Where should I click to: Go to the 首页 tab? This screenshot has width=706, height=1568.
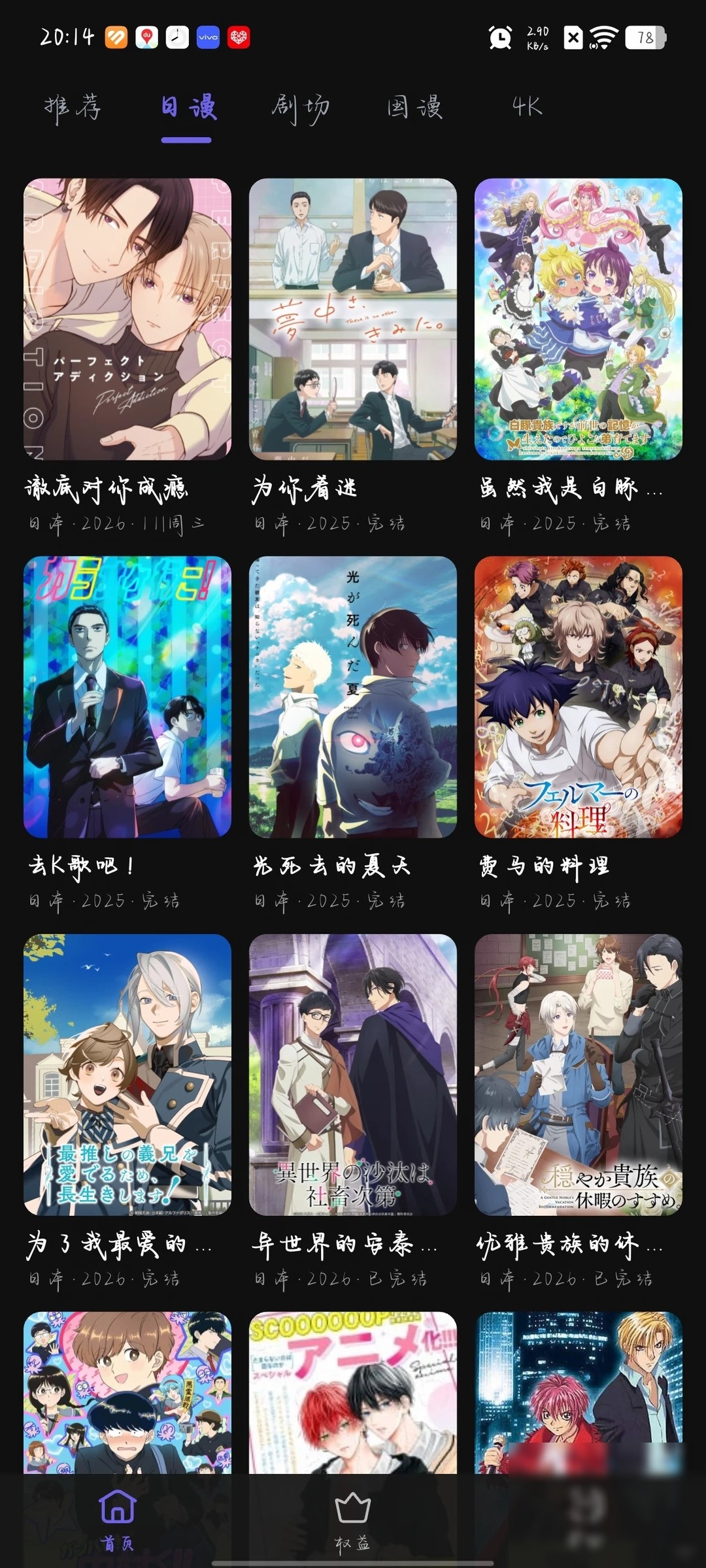118,1520
